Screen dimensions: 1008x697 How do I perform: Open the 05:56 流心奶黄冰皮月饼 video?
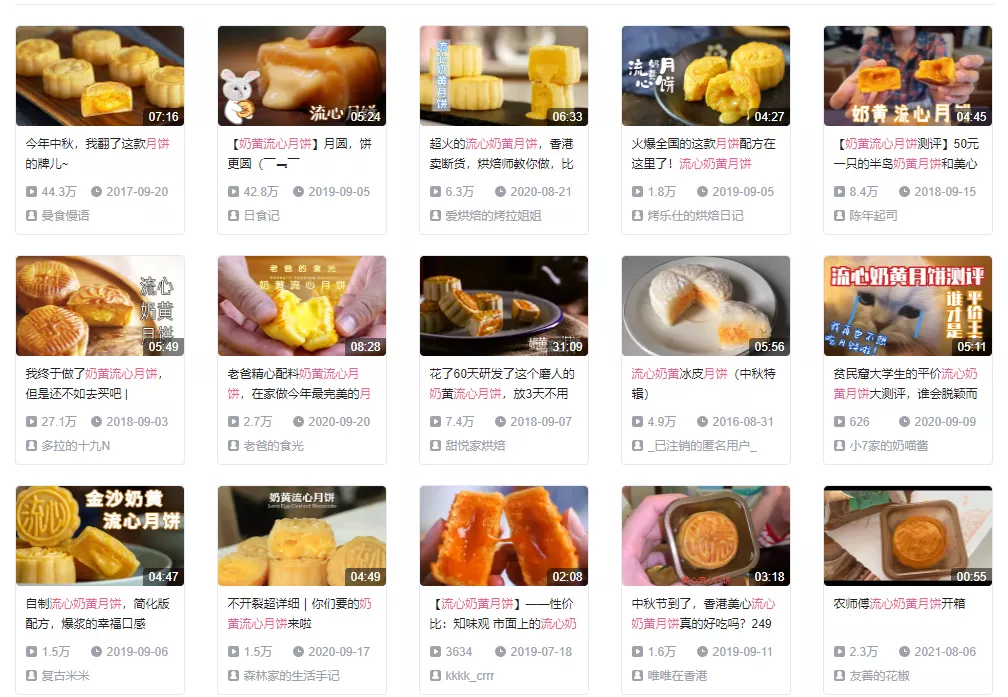click(x=706, y=306)
